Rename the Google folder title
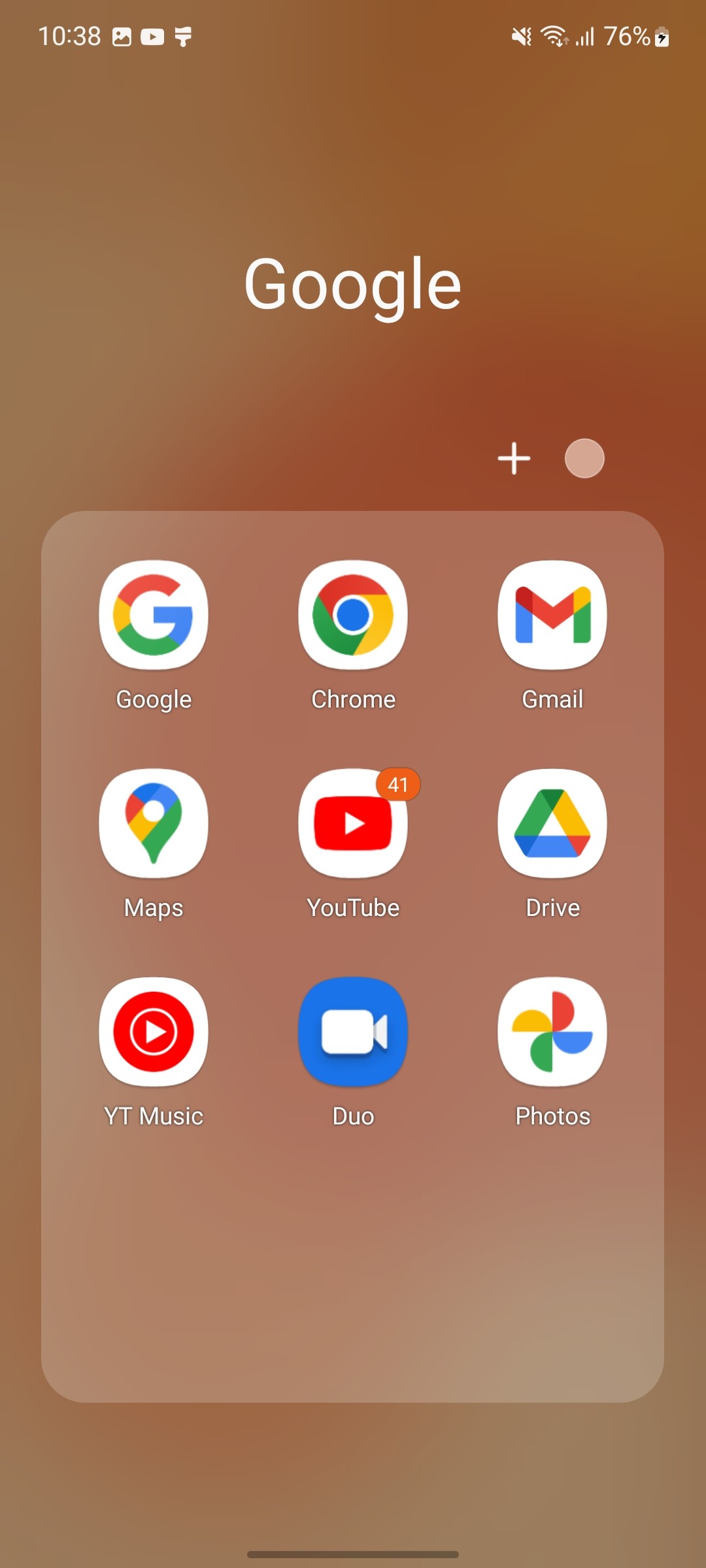This screenshot has width=706, height=1568. click(x=353, y=284)
